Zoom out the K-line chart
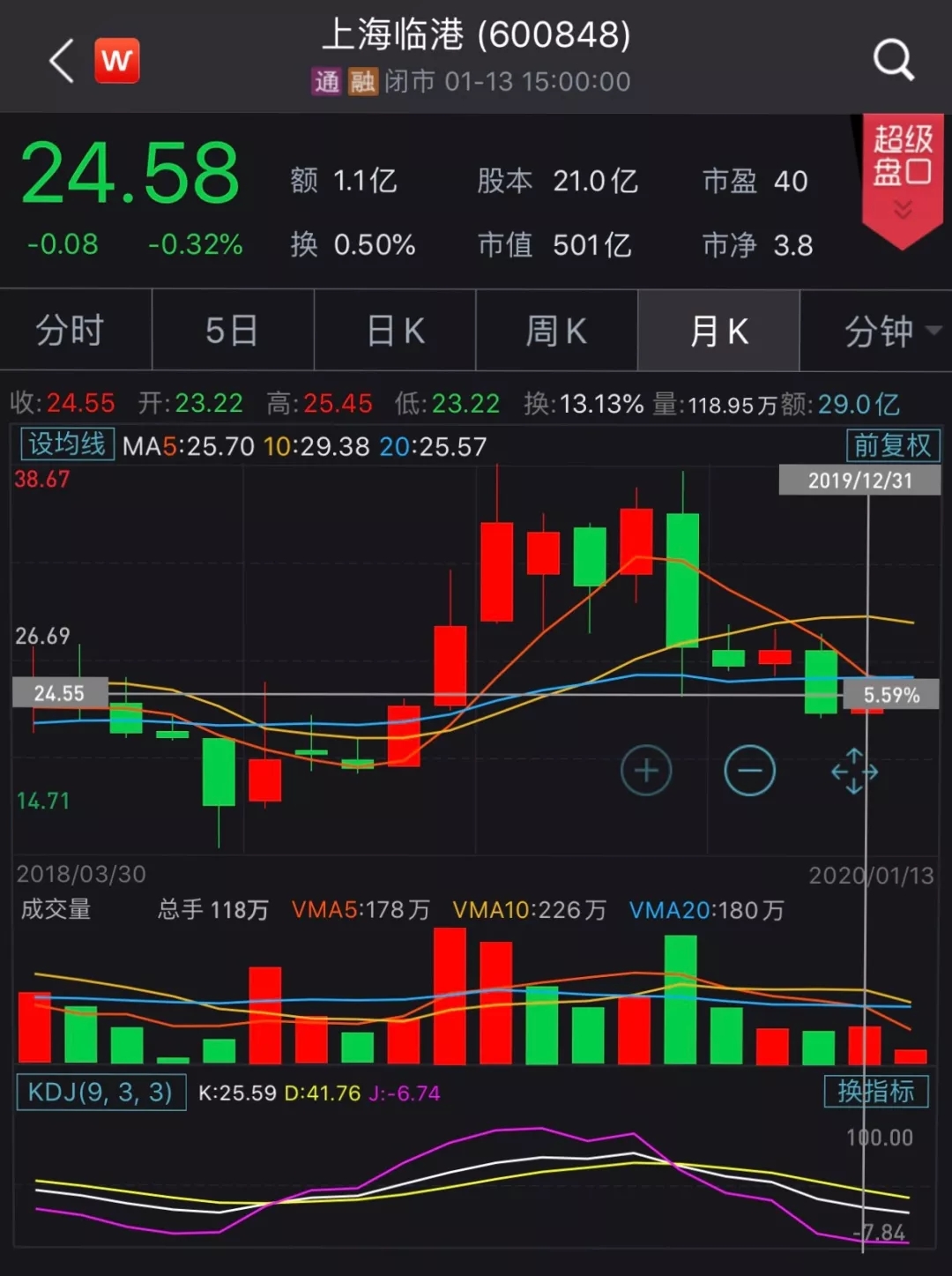Screen dimensions: 952x1276 coord(749,771)
